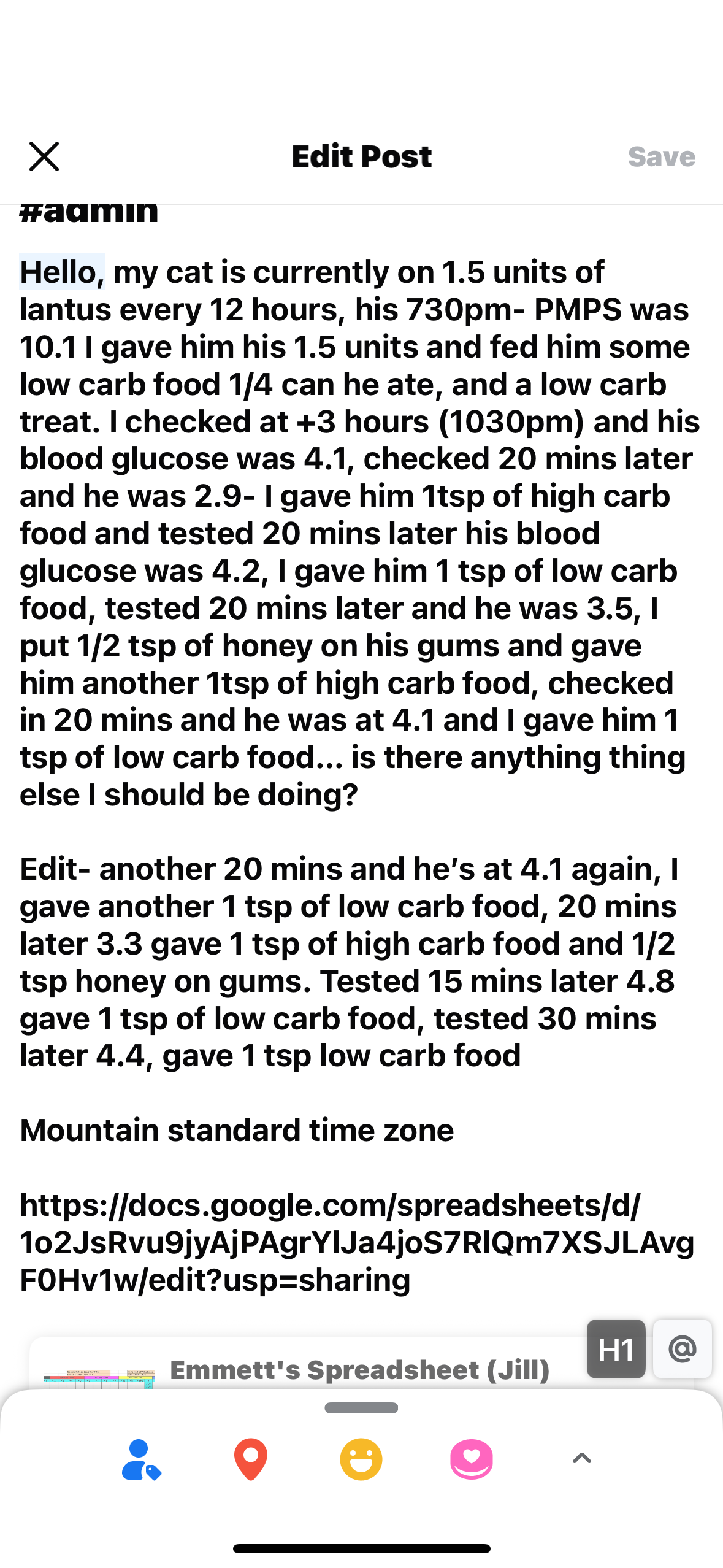The height and width of the screenshot is (1568, 723).
Task: Save the edited post
Action: click(661, 157)
